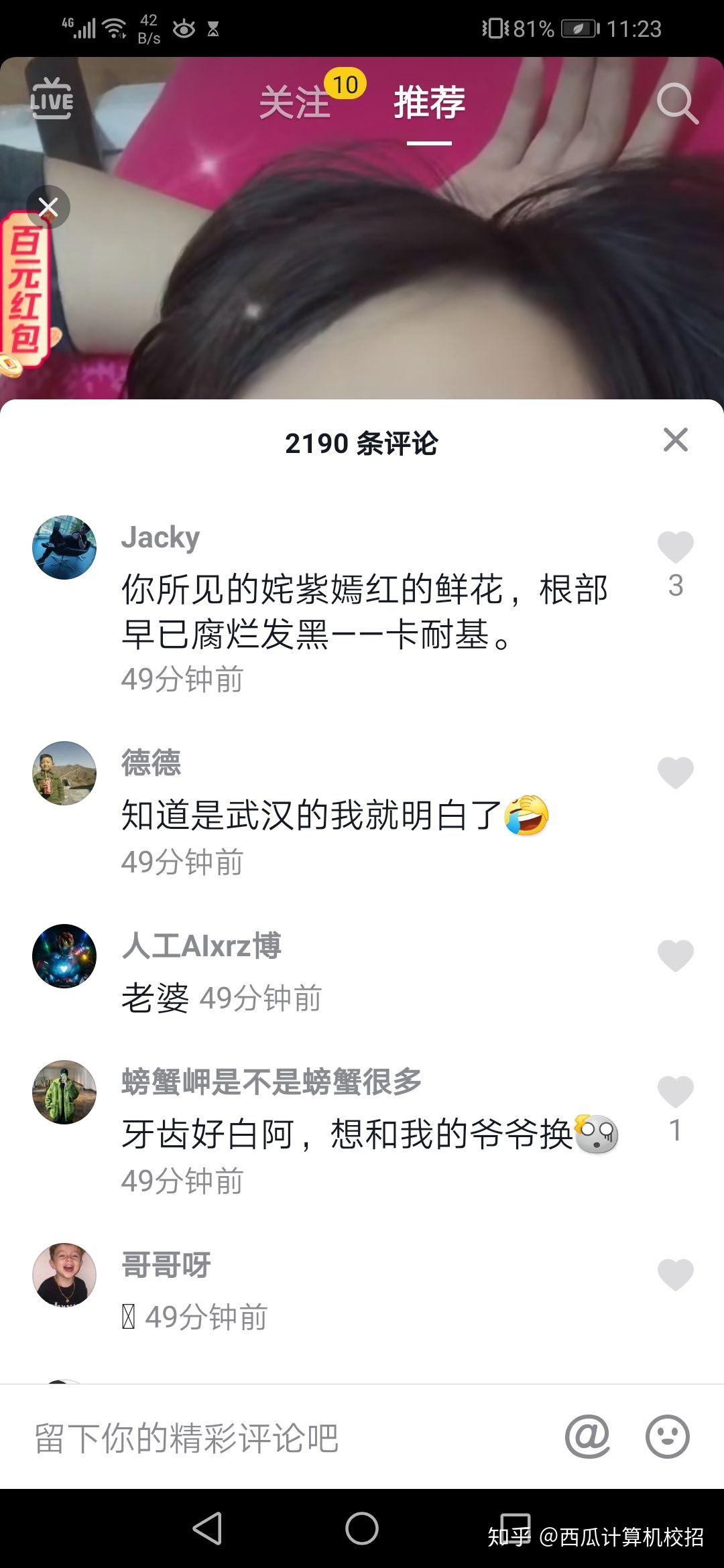Like 德德's comment
Screen dimensions: 724x1568
675,773
